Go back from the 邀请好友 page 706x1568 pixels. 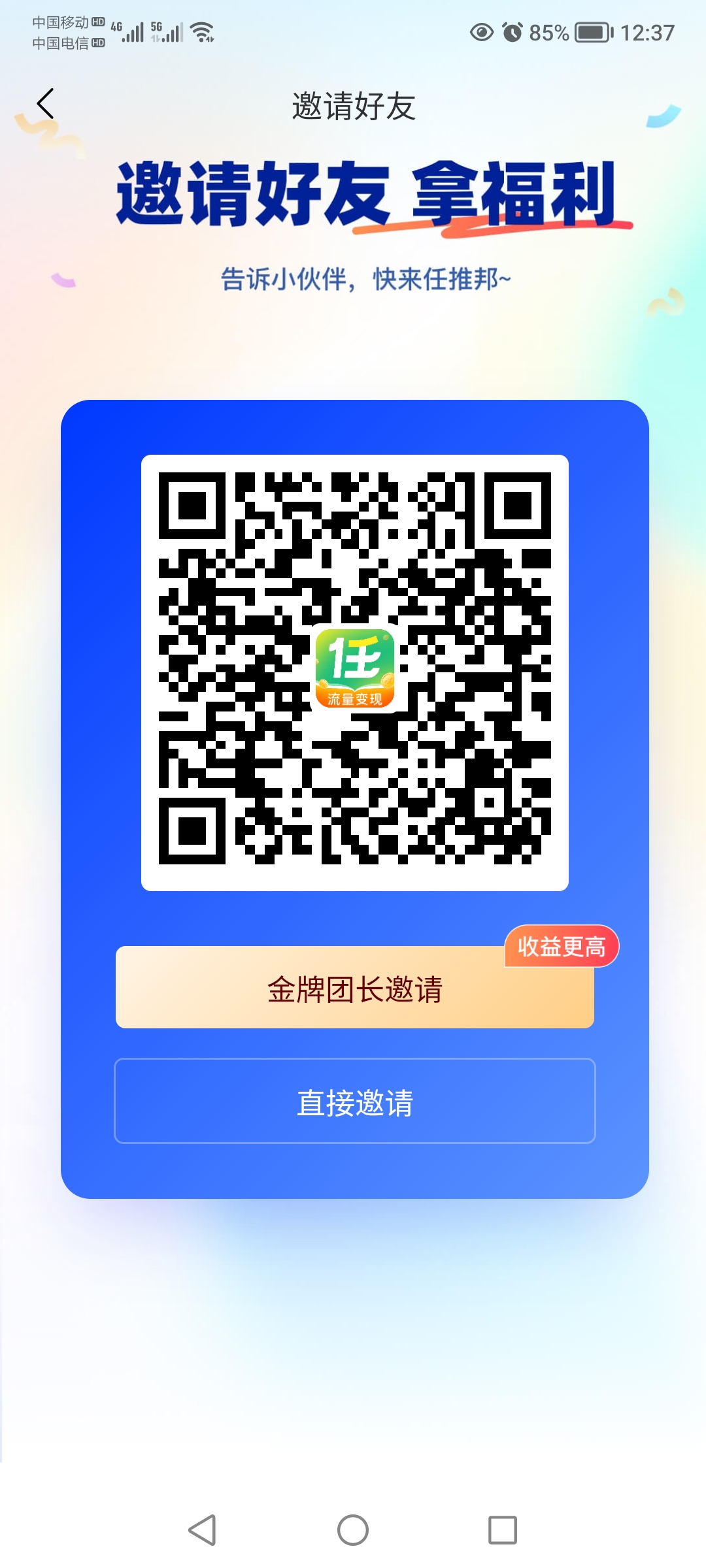tap(45, 104)
